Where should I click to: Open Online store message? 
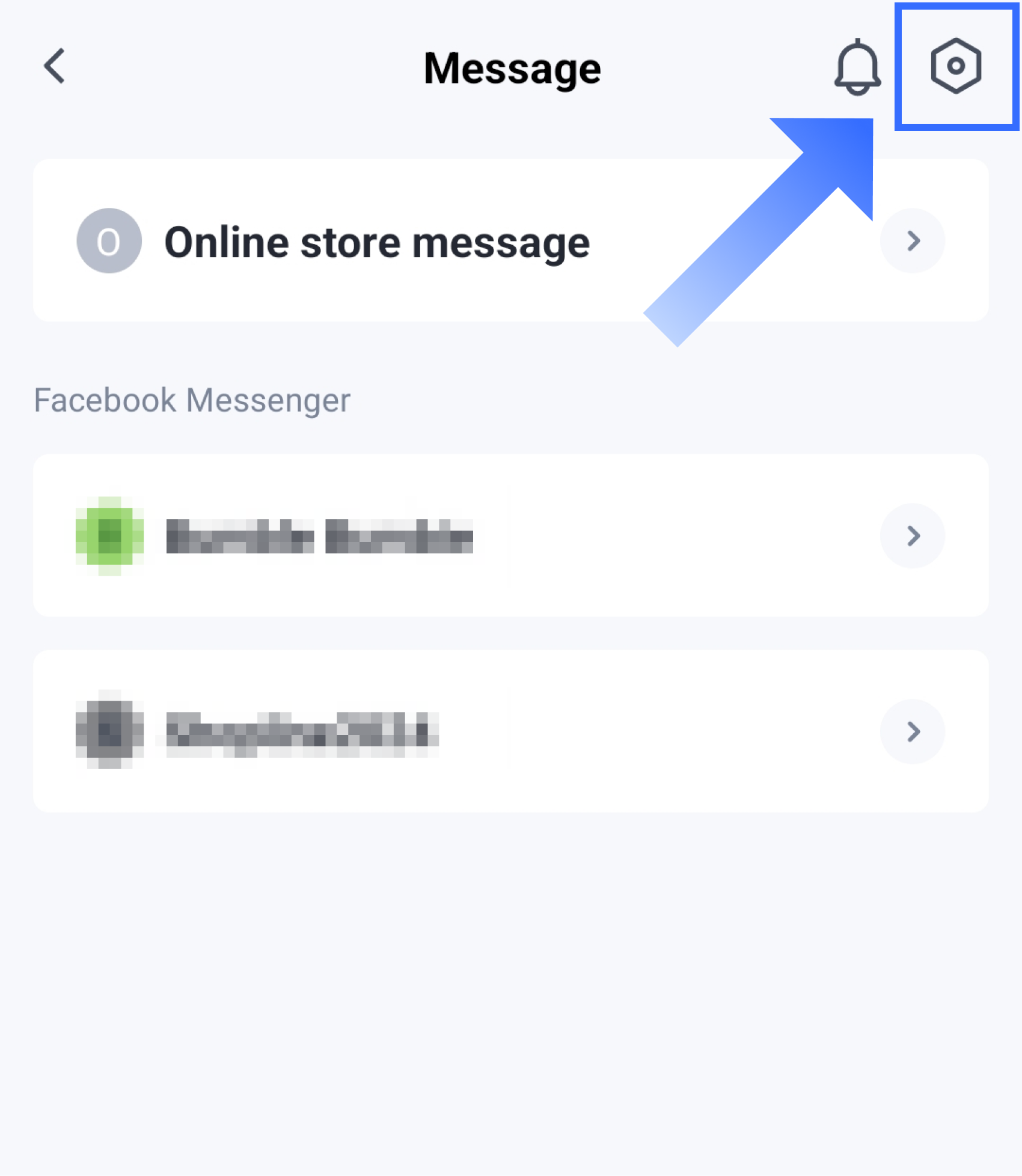click(x=511, y=241)
